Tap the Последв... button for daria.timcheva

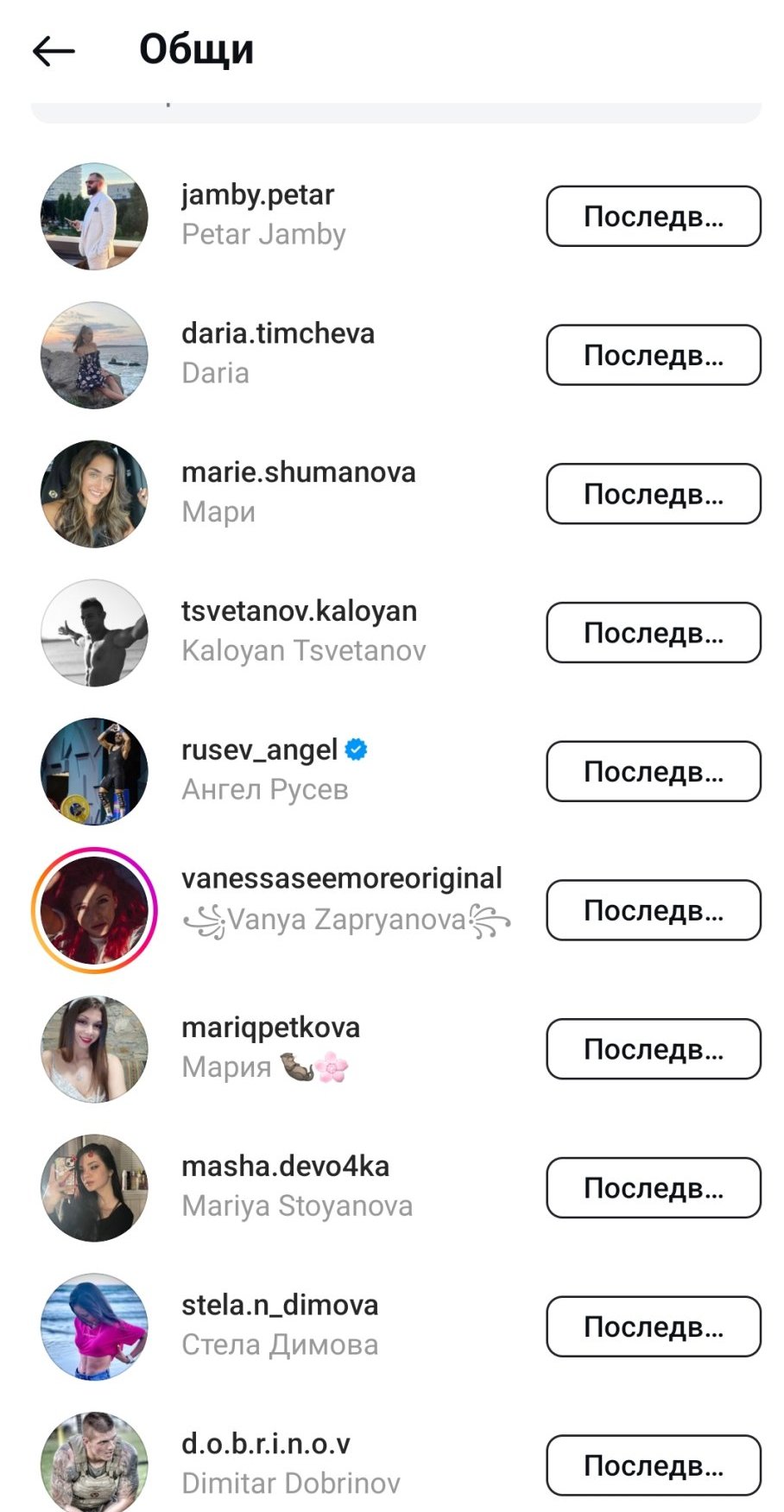coord(653,355)
